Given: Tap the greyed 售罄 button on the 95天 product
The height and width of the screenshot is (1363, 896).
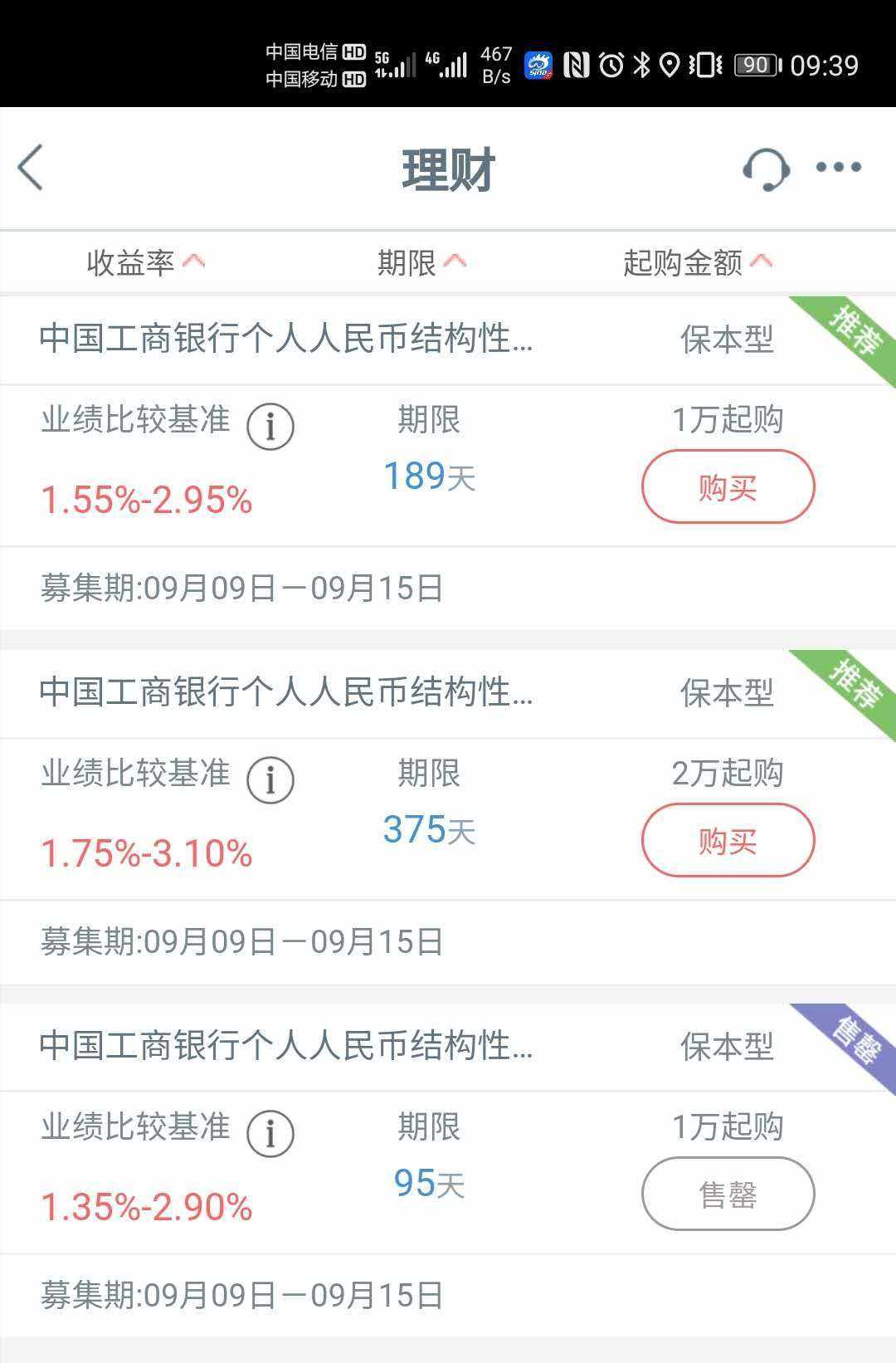Looking at the screenshot, I should pyautogui.click(x=726, y=1193).
